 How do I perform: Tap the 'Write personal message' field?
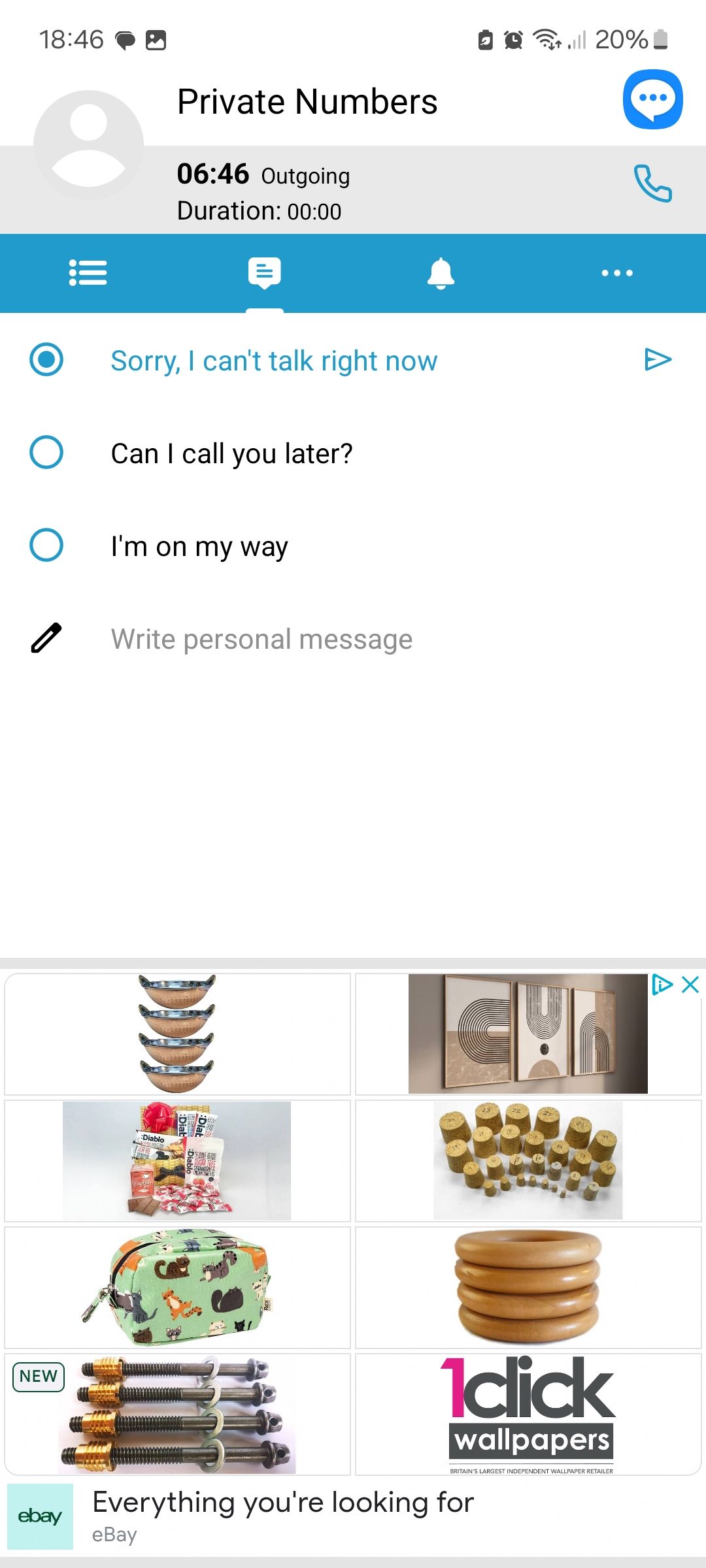tap(261, 638)
